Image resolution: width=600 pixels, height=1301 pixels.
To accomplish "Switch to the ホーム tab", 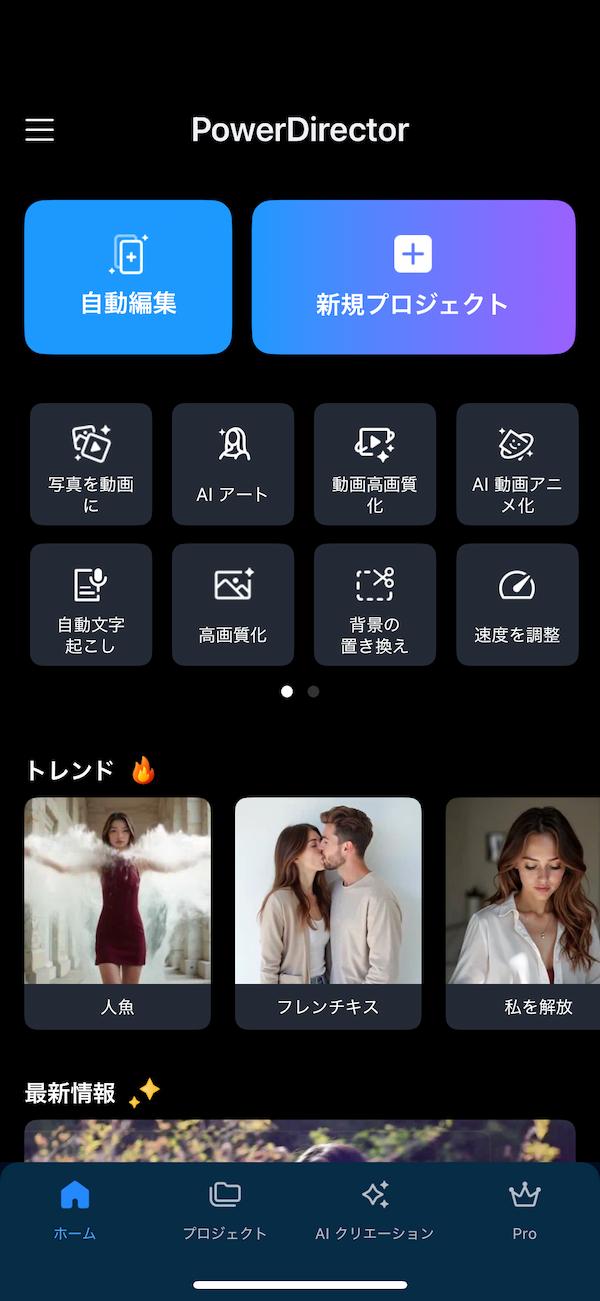I will 75,1210.
